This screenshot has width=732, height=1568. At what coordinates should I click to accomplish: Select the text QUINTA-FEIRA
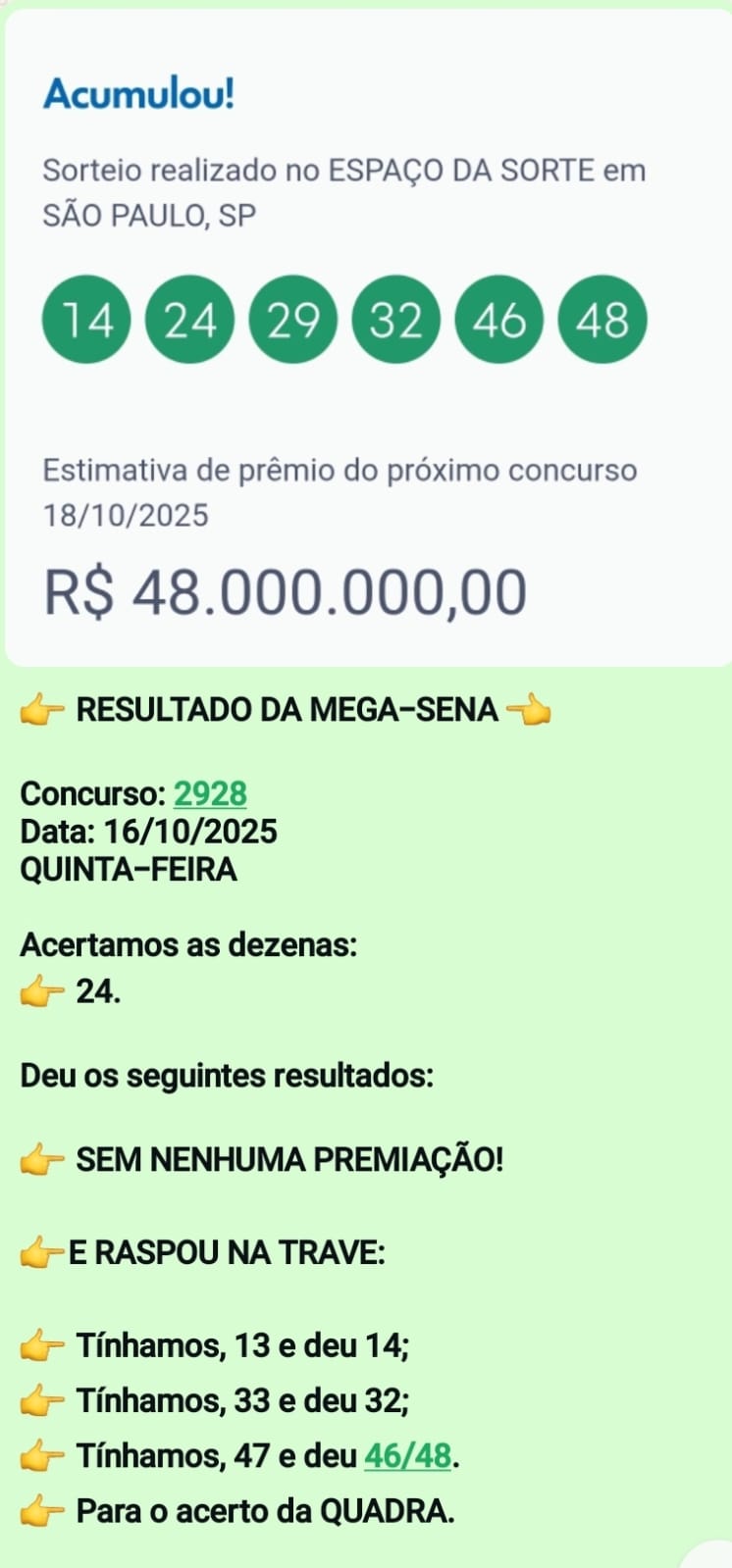point(128,868)
